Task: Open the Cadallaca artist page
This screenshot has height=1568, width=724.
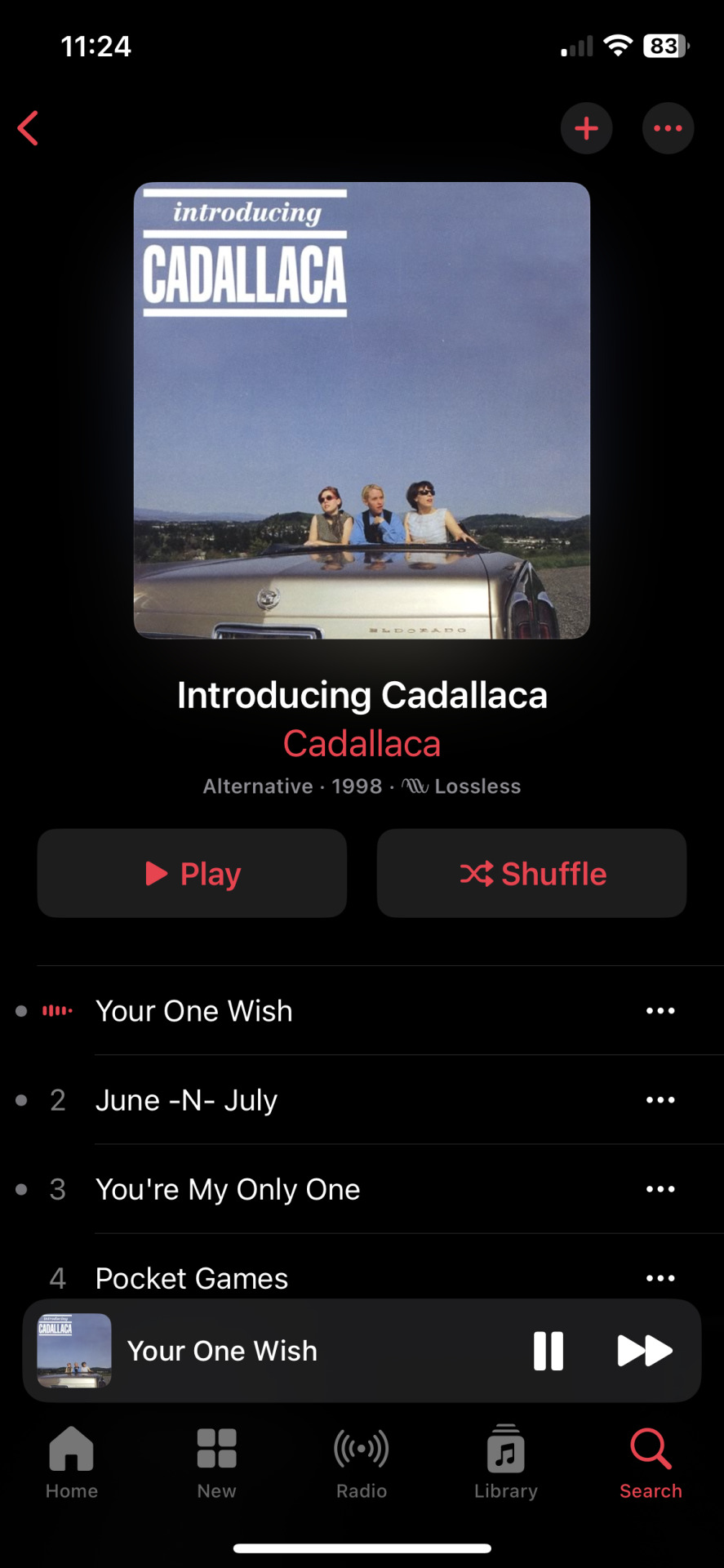Action: (x=362, y=744)
